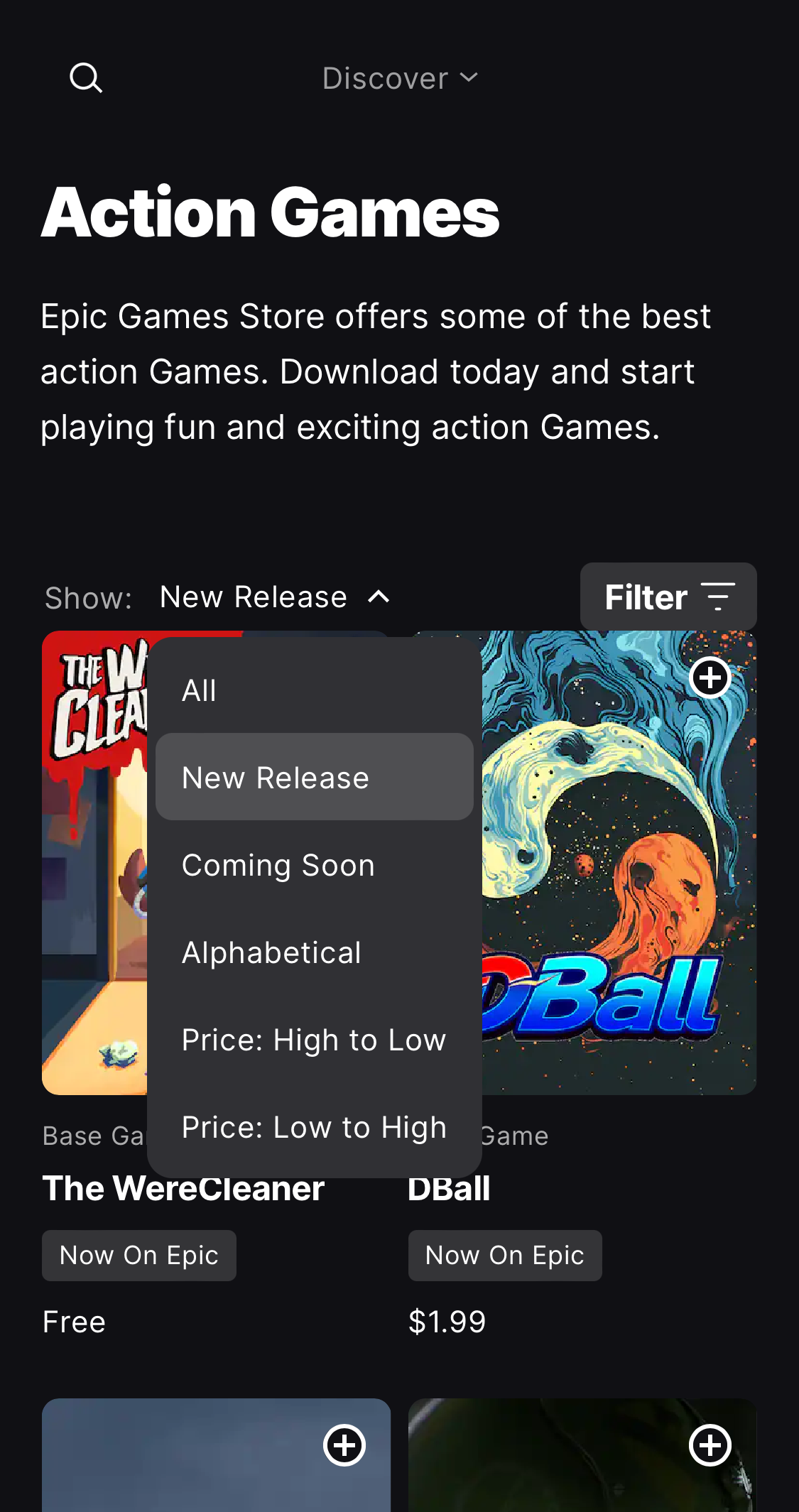Open search with the magnifier icon
Viewport: 799px width, 1512px height.
tap(86, 77)
